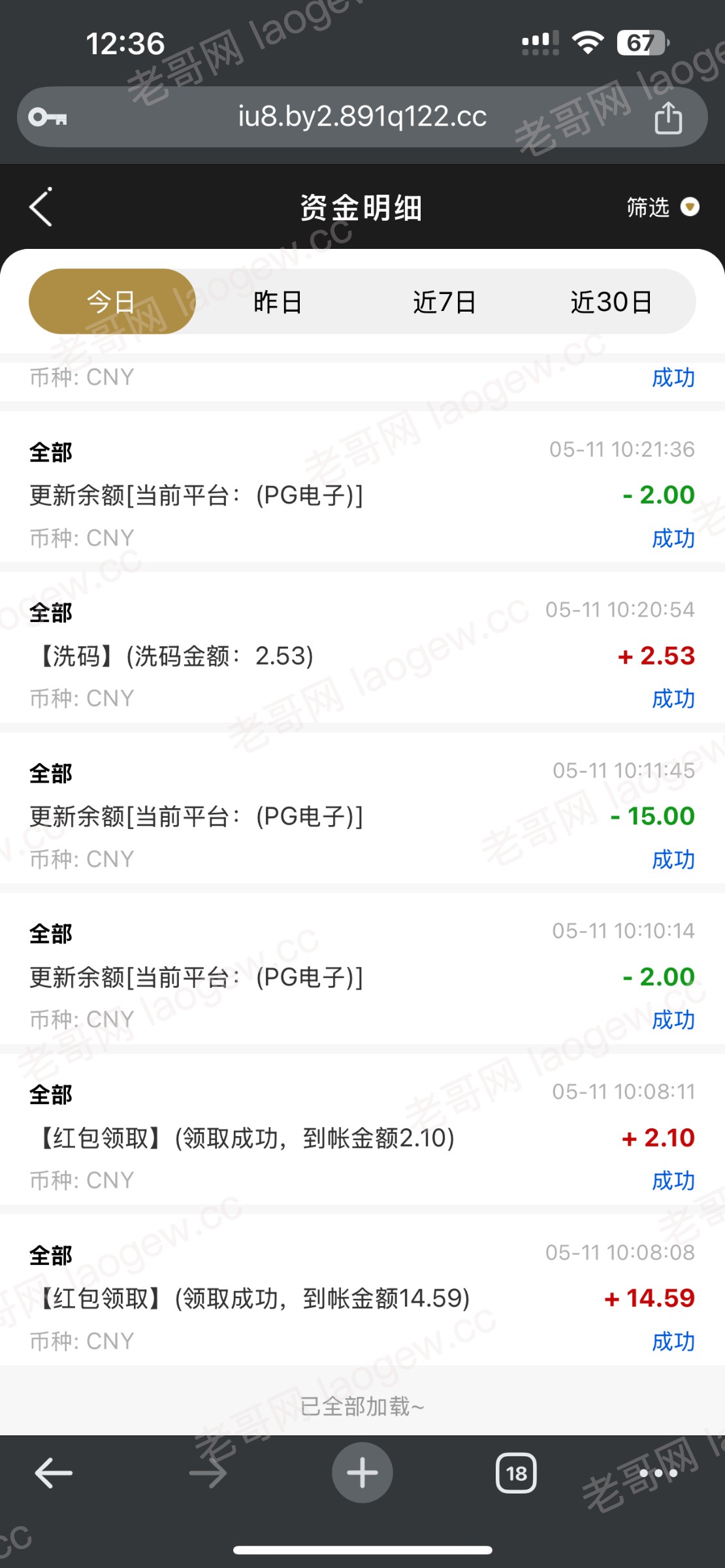Open a new browser tab
725x1568 pixels.
pyautogui.click(x=362, y=1473)
